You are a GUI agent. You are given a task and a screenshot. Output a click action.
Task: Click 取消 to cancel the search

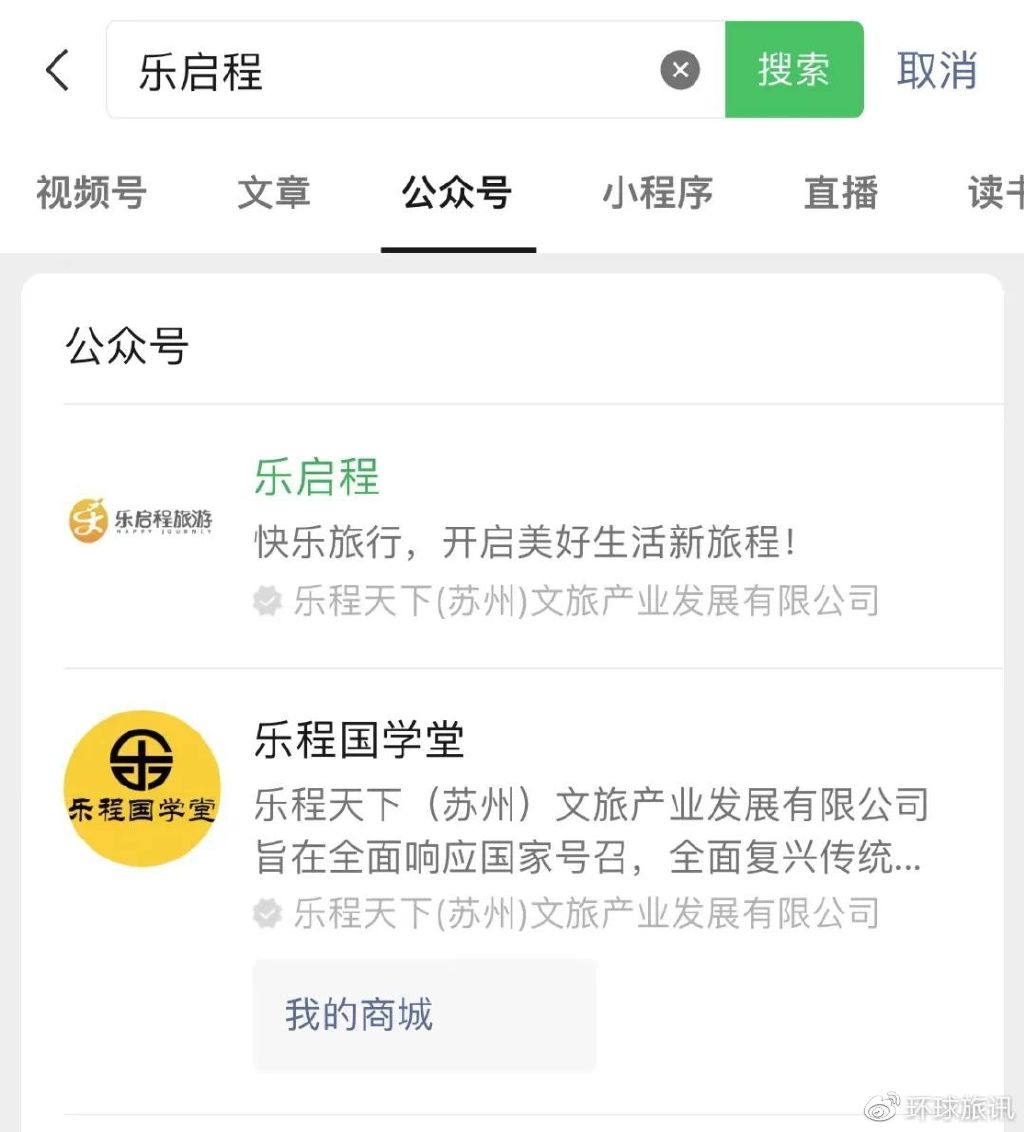[936, 70]
